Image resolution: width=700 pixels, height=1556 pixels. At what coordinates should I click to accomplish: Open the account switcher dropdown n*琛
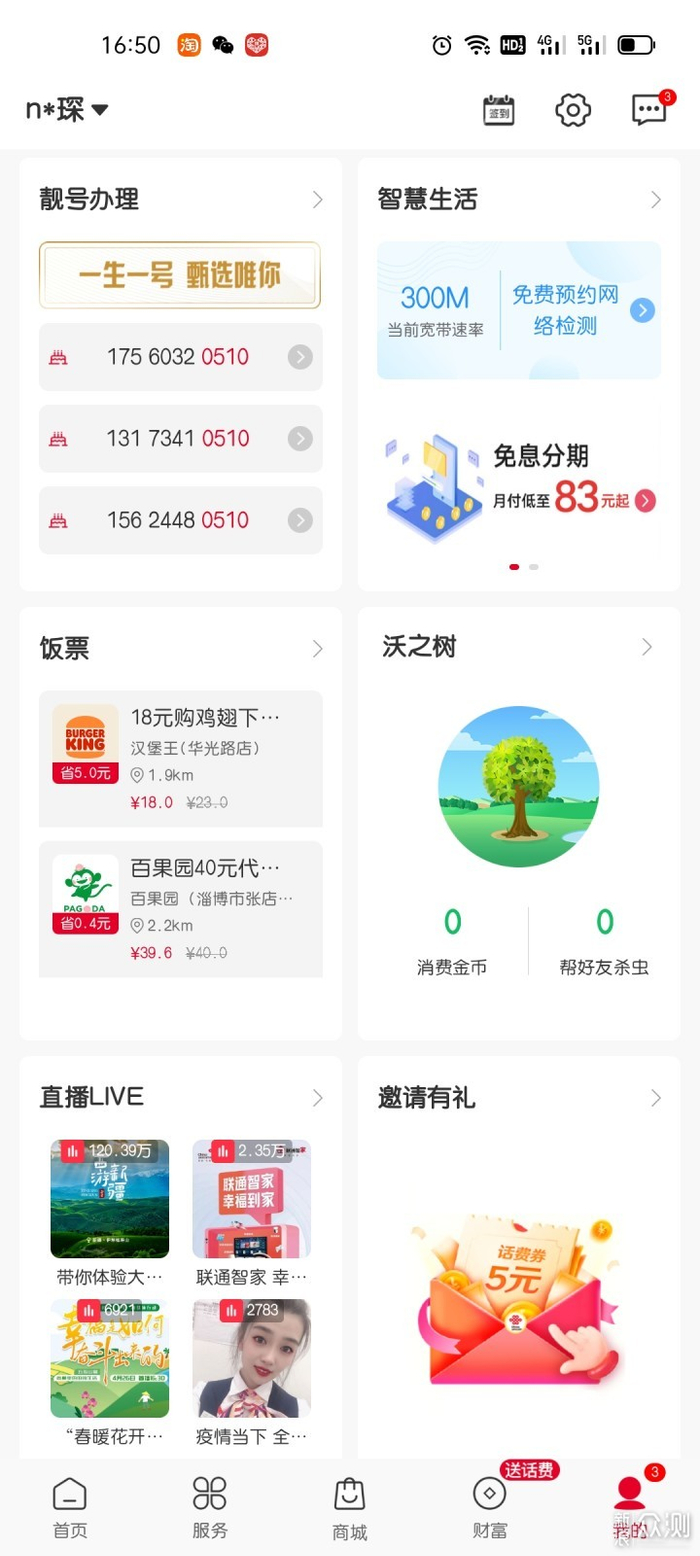tap(67, 110)
